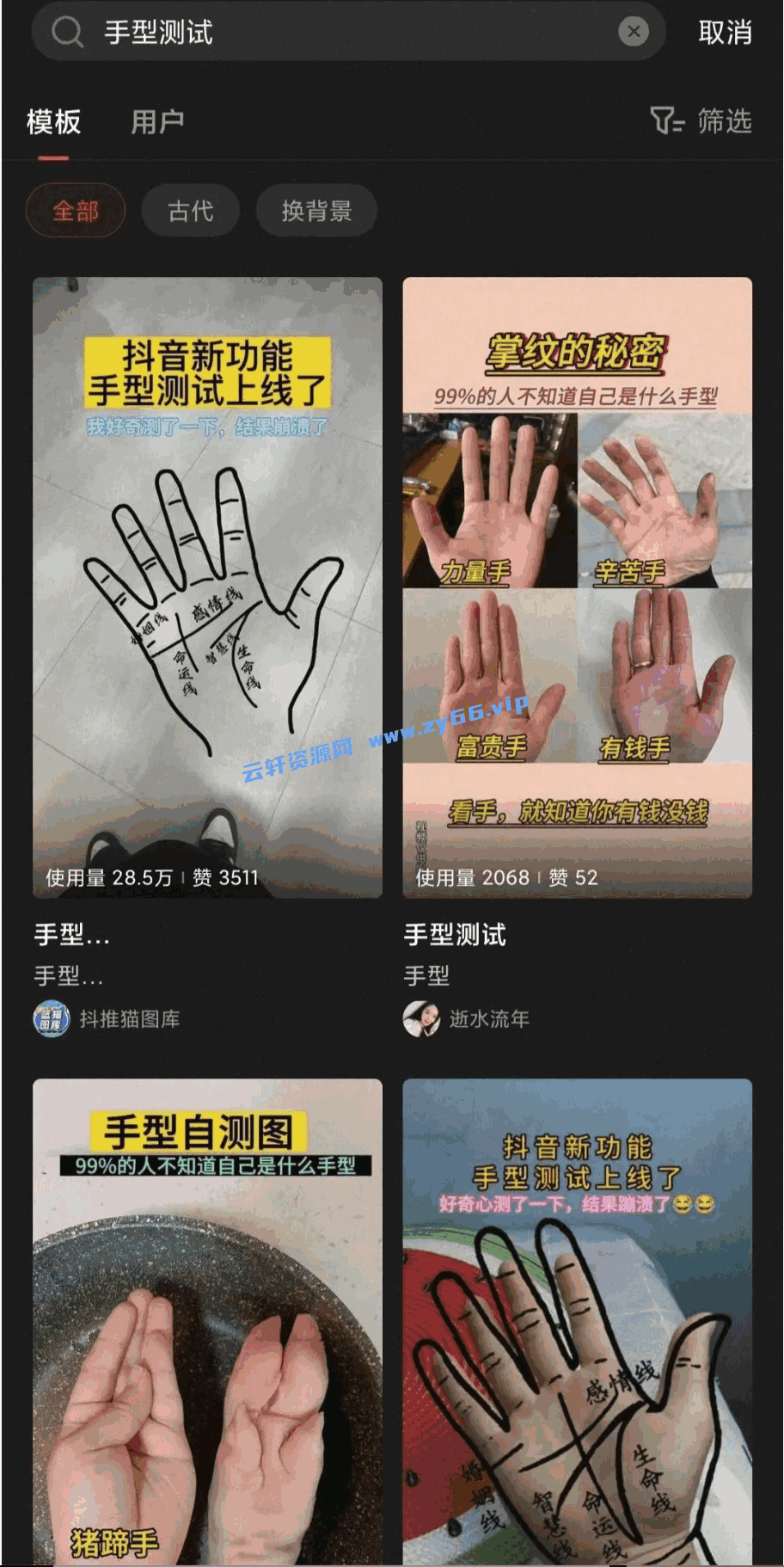Open the 筛选 filter options

(701, 121)
